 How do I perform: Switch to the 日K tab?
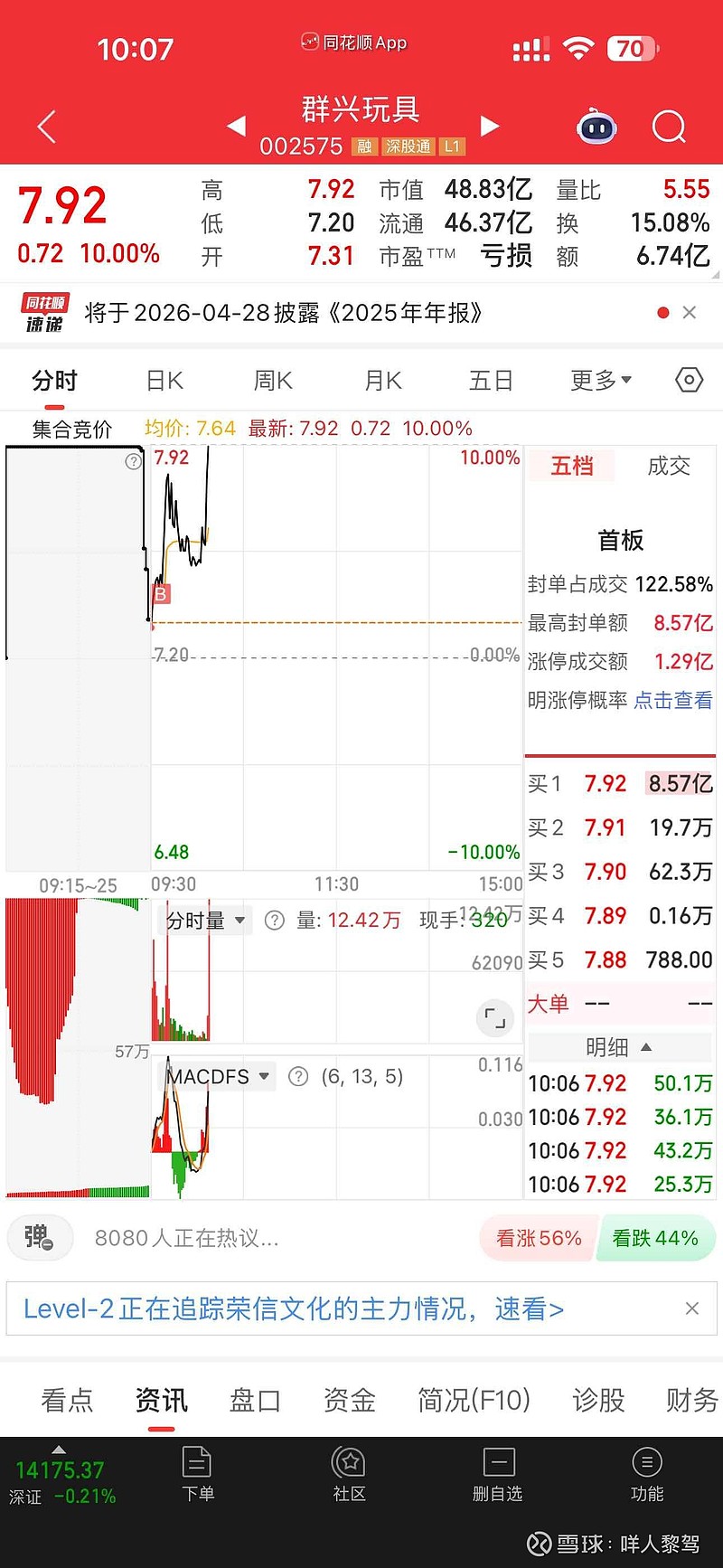[163, 380]
